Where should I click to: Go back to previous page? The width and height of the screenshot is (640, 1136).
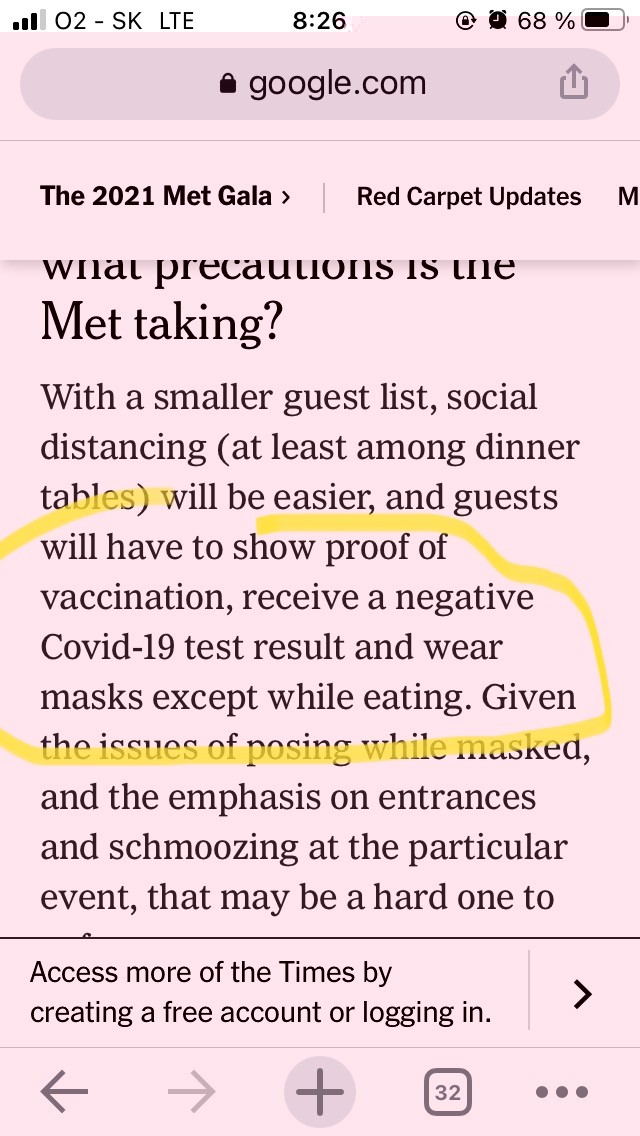(x=65, y=1092)
